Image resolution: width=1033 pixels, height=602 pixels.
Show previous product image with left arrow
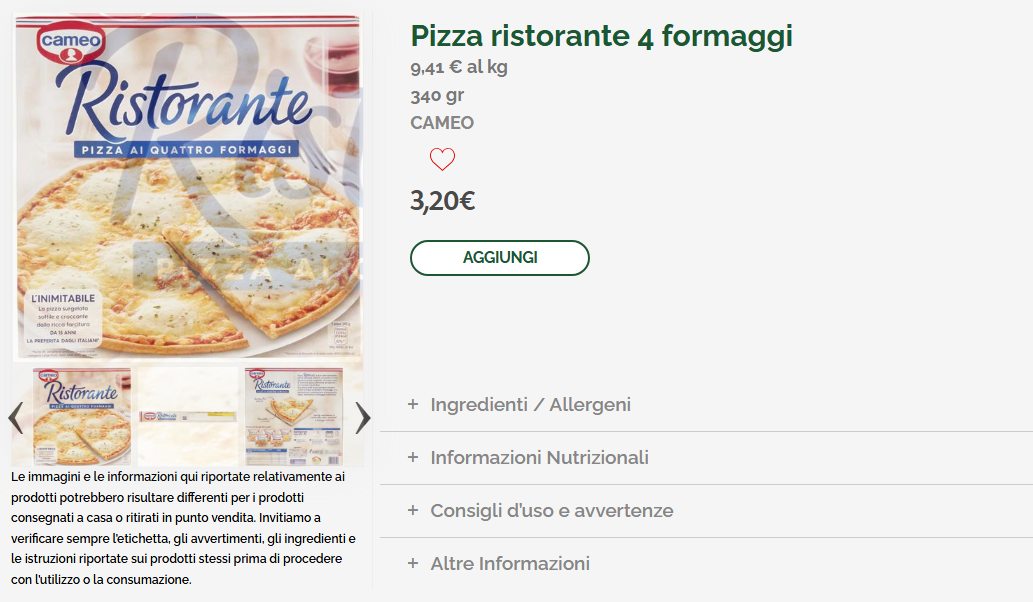[x=15, y=417]
